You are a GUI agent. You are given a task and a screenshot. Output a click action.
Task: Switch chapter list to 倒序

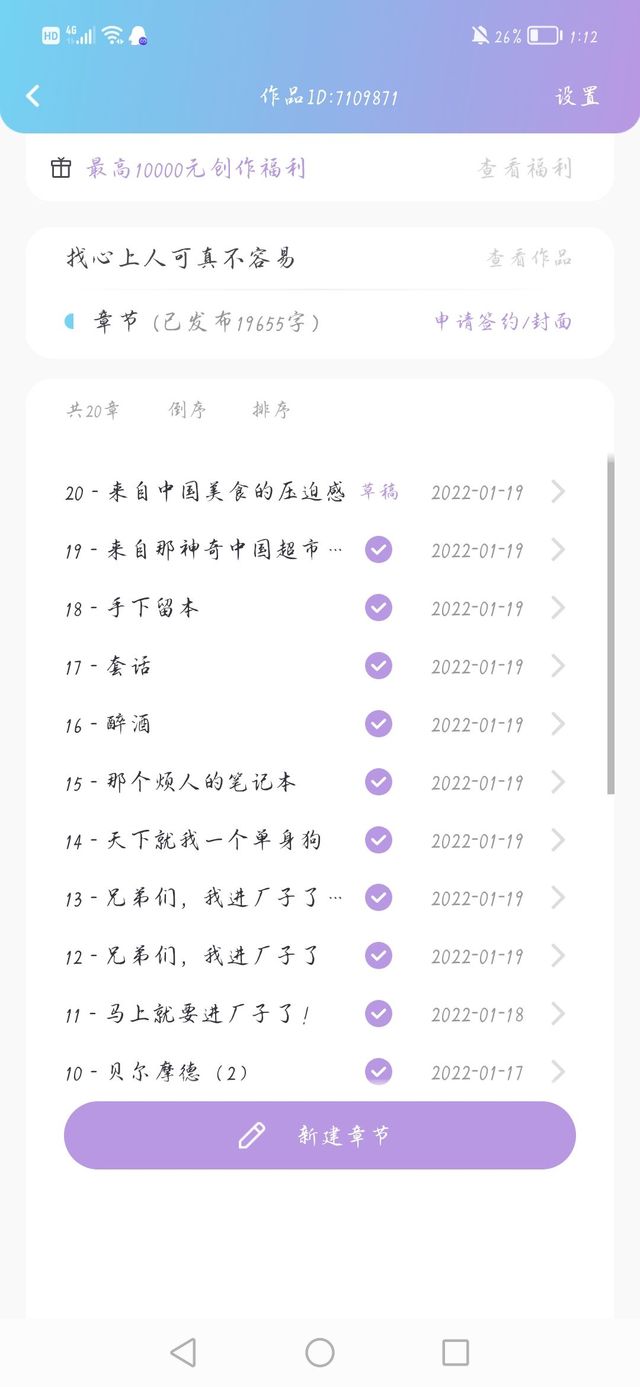point(187,410)
